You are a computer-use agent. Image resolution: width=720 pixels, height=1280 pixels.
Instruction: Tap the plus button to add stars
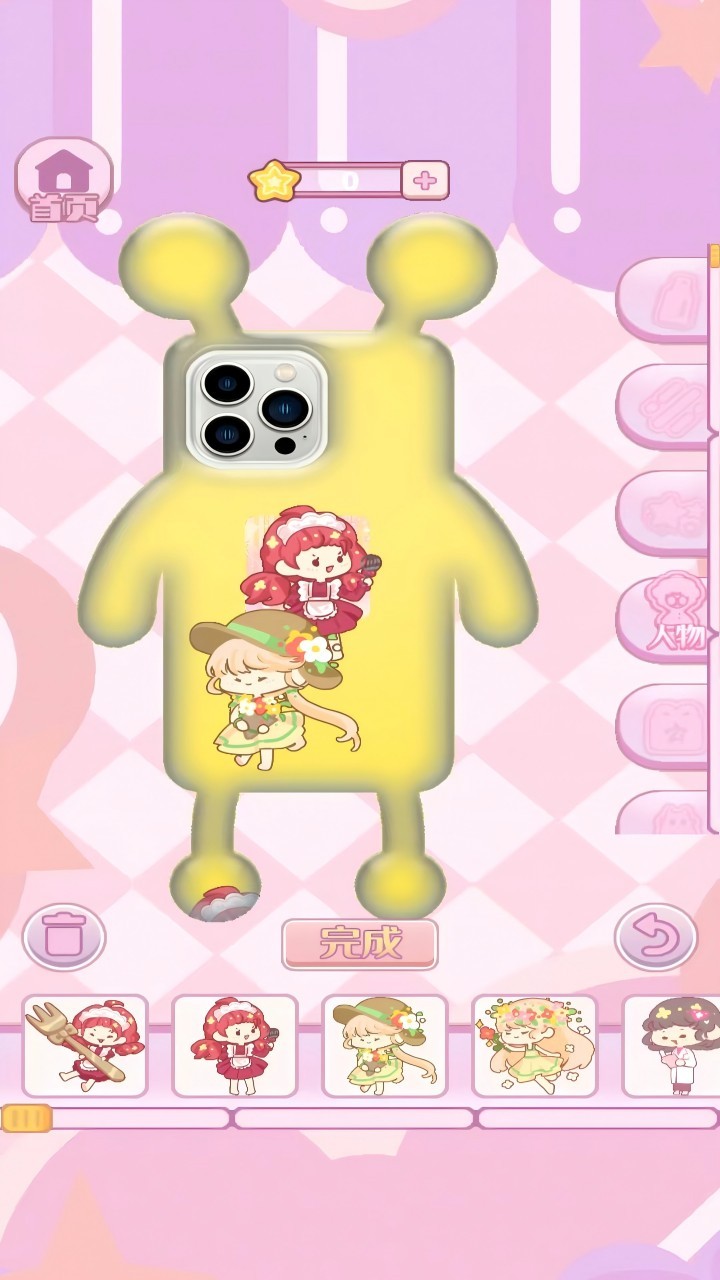point(425,180)
